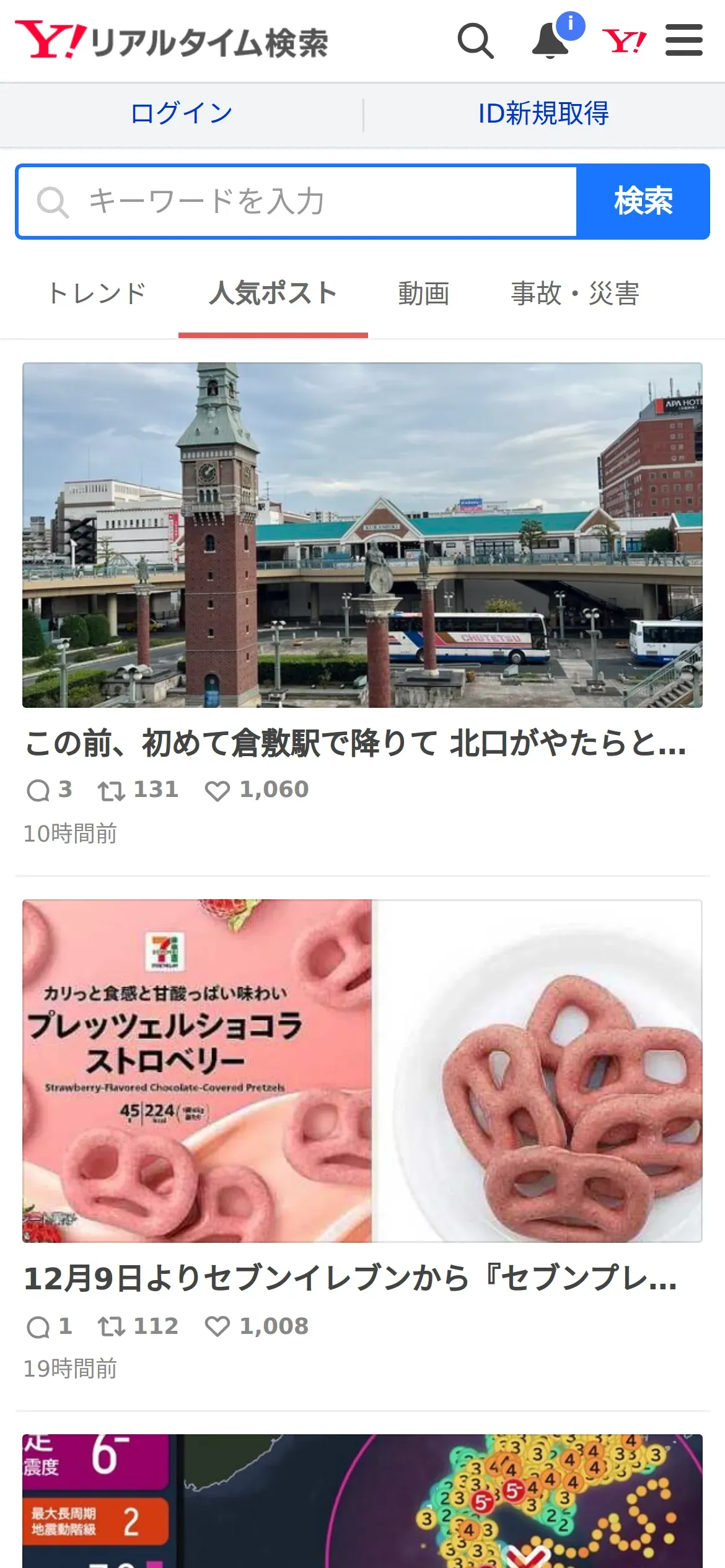Like the セブンイレブン post with 1,008 likes
This screenshot has height=1568, width=725.
tap(217, 1327)
